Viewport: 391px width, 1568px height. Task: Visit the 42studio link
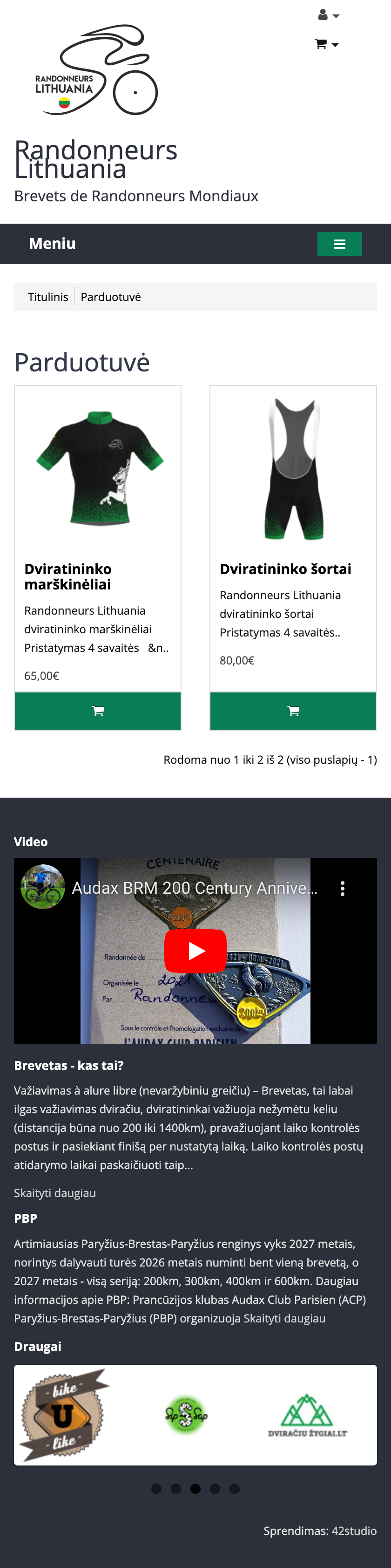pos(354,1530)
